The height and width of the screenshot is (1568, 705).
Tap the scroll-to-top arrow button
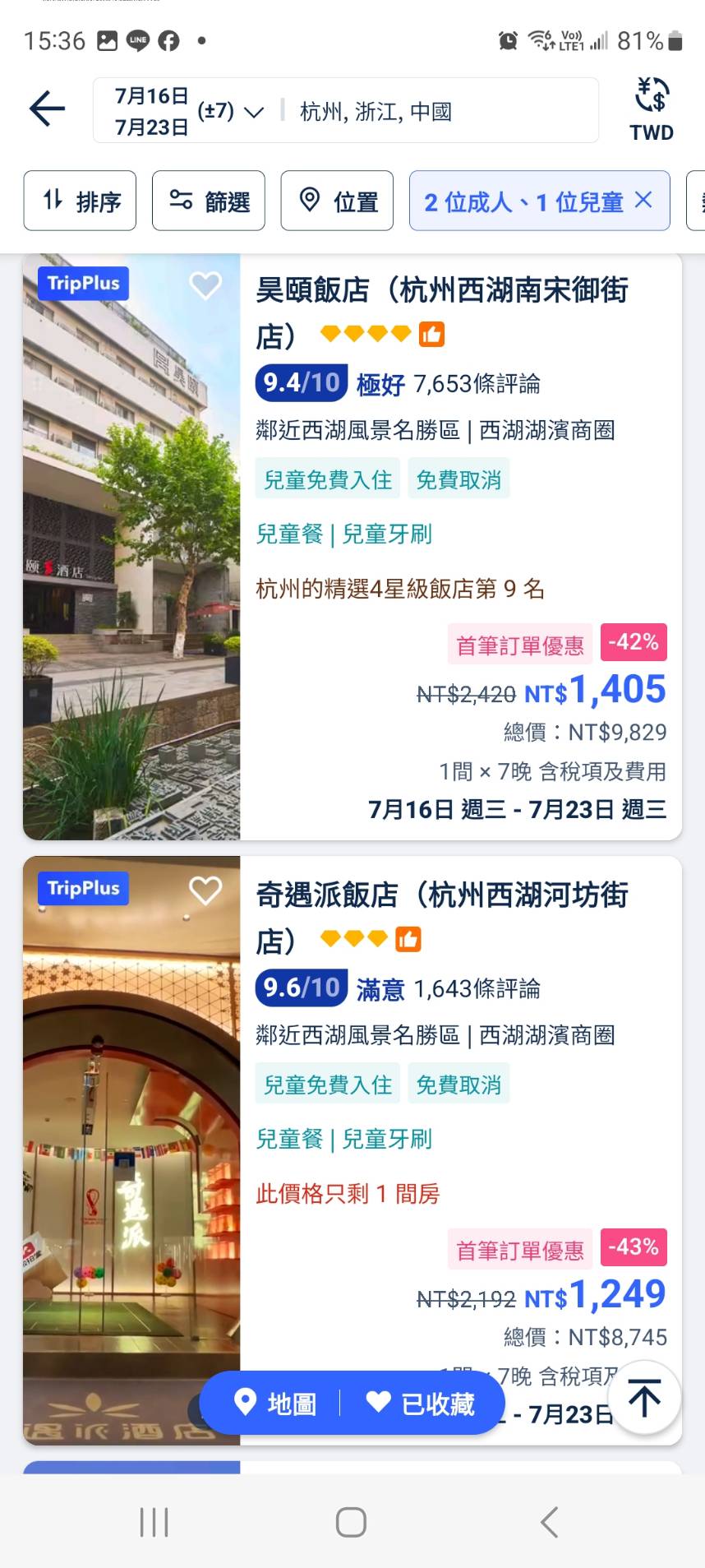click(x=644, y=1399)
